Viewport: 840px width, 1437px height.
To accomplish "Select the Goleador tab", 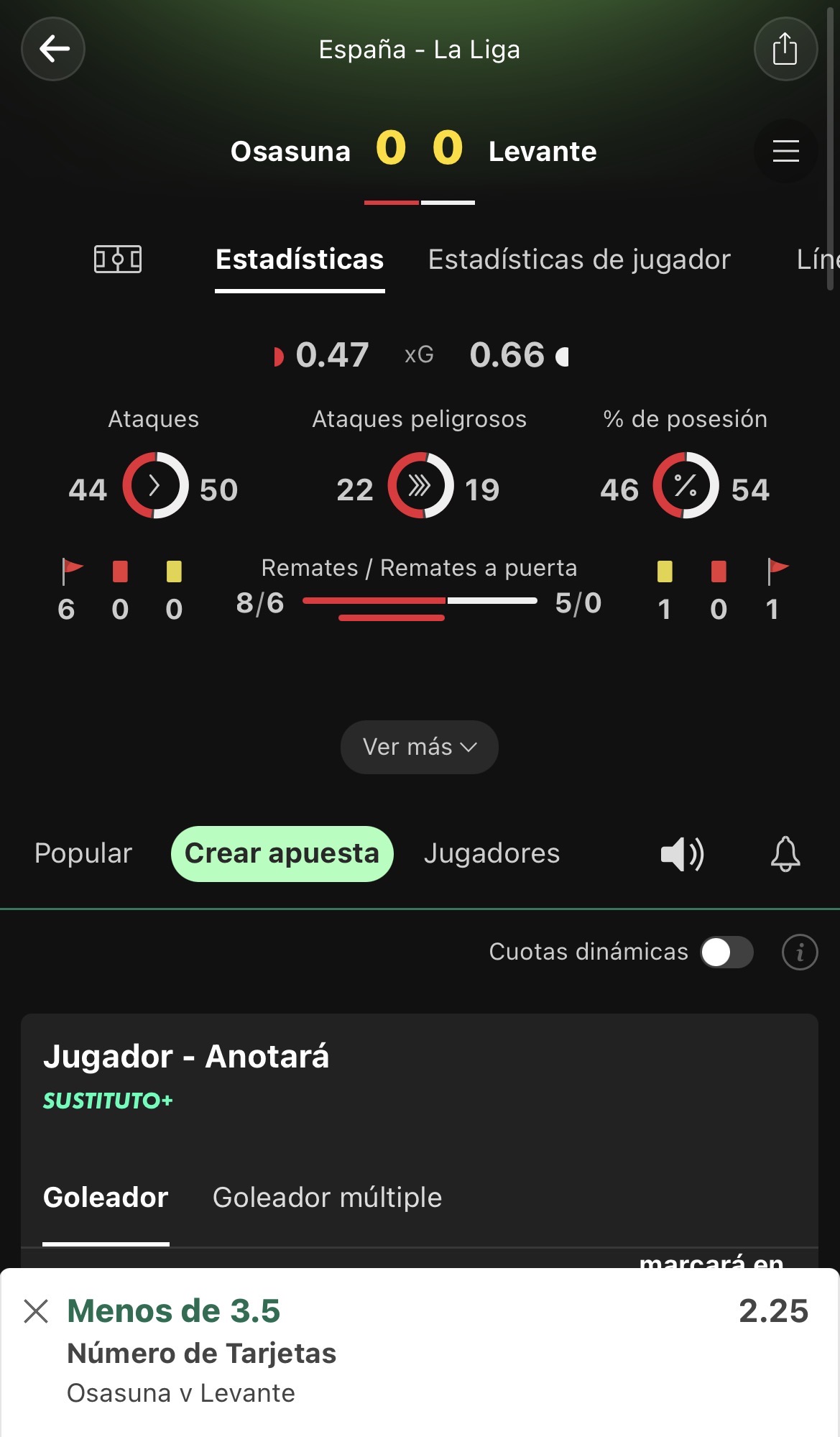I will pos(106,1198).
